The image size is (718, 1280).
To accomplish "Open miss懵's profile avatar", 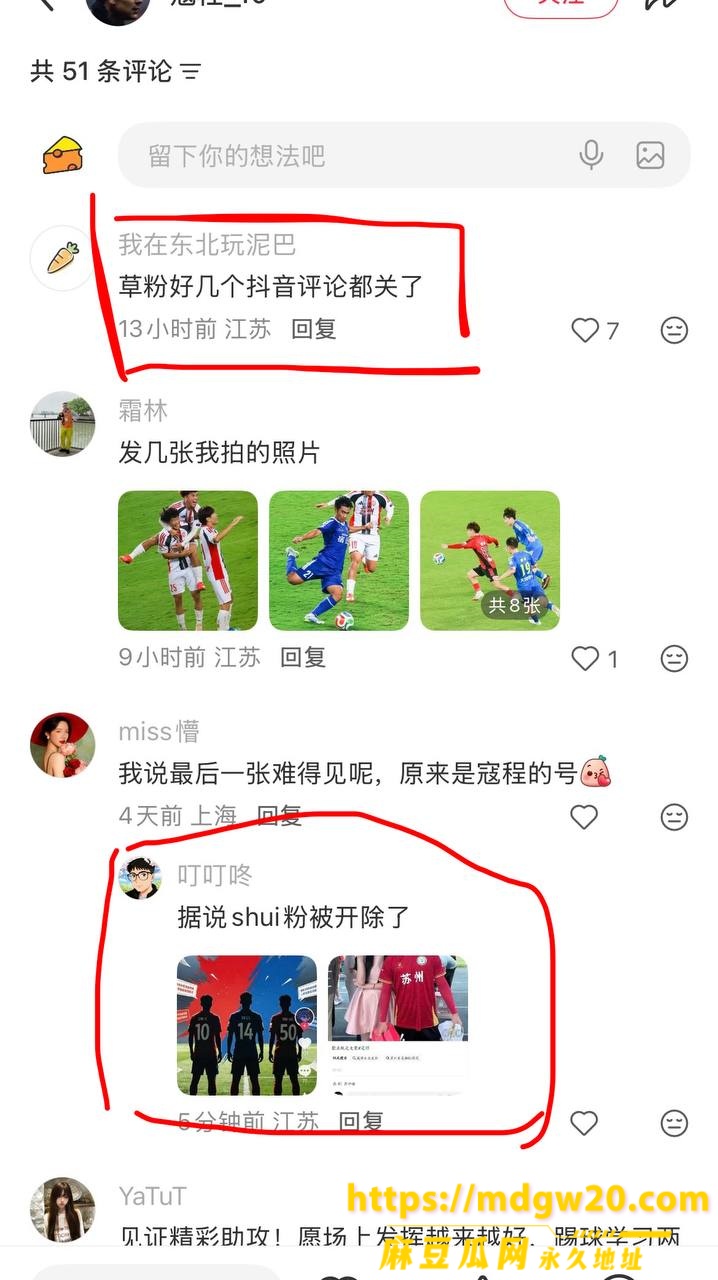I will coord(62,745).
